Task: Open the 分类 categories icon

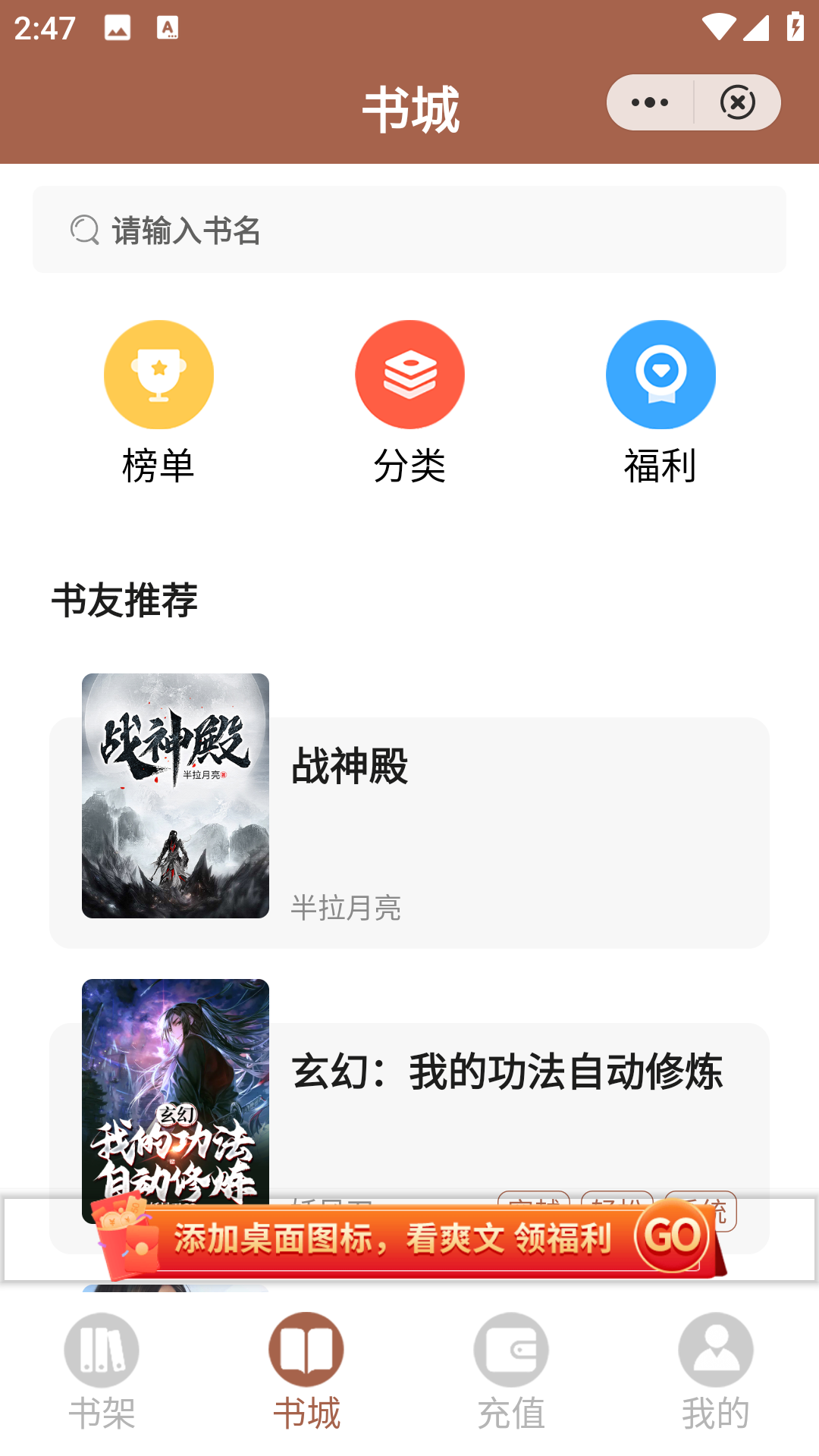Action: (x=409, y=374)
